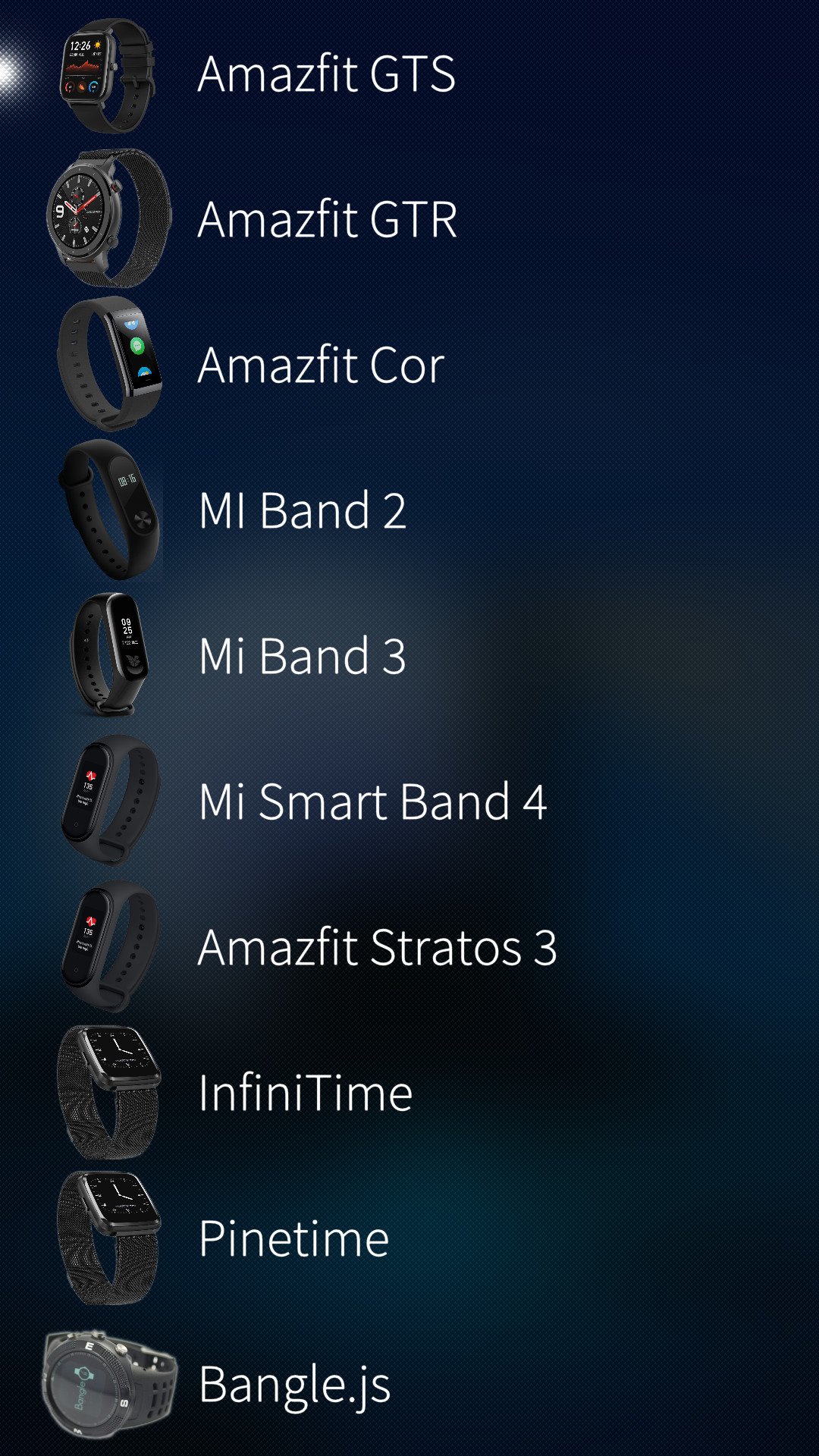The height and width of the screenshot is (1456, 819).
Task: Open the Amazfit Cor entry
Action: click(x=321, y=365)
